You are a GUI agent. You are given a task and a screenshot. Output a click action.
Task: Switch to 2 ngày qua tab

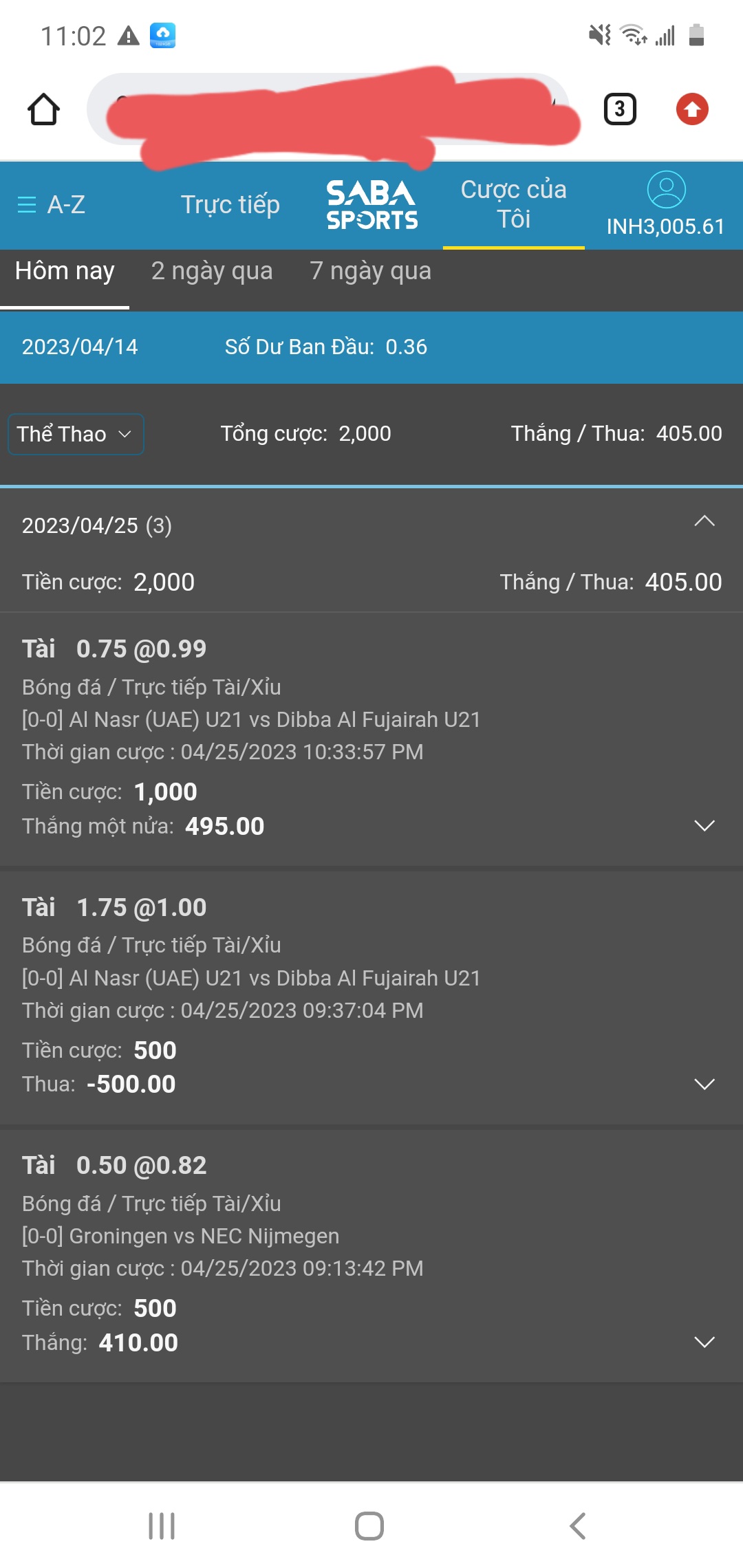[212, 272]
